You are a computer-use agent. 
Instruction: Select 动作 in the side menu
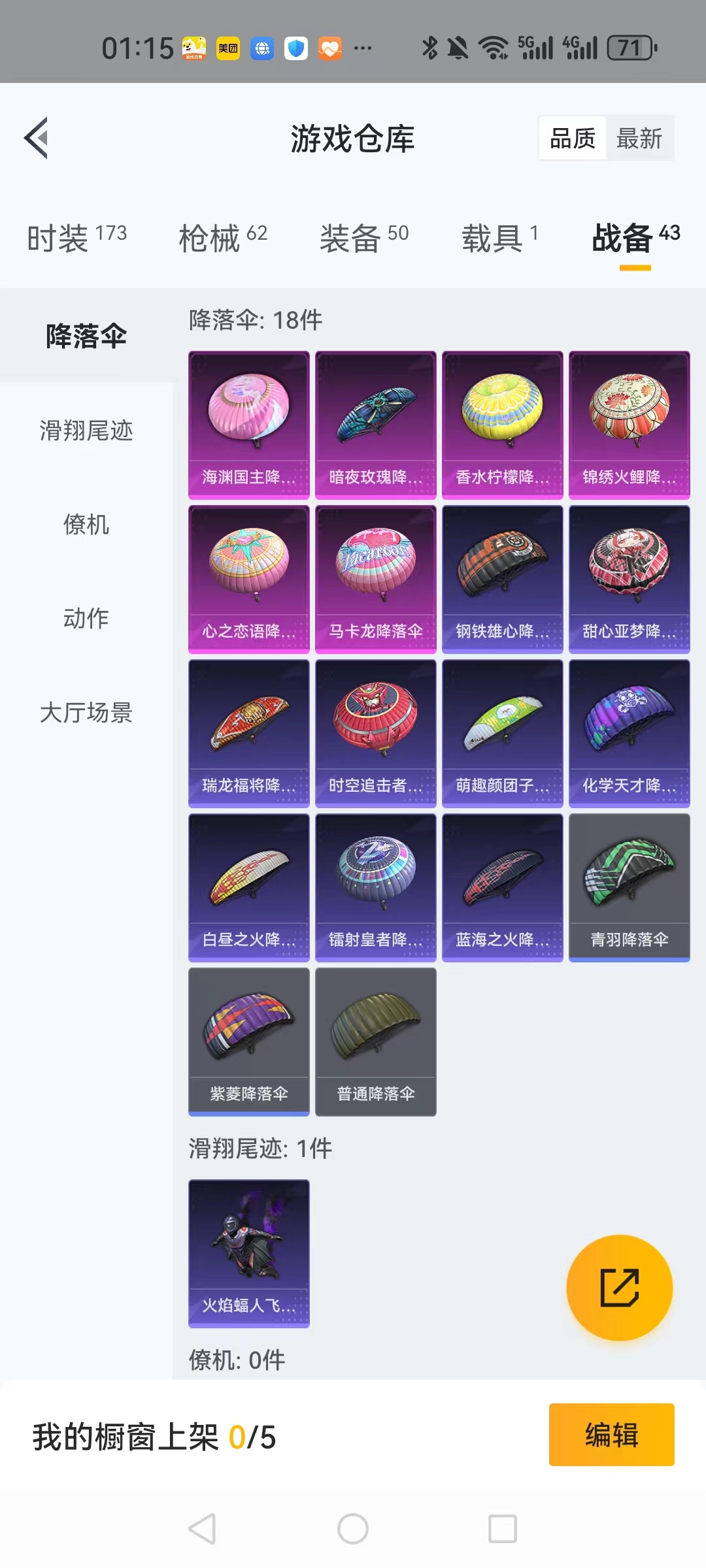coord(86,618)
